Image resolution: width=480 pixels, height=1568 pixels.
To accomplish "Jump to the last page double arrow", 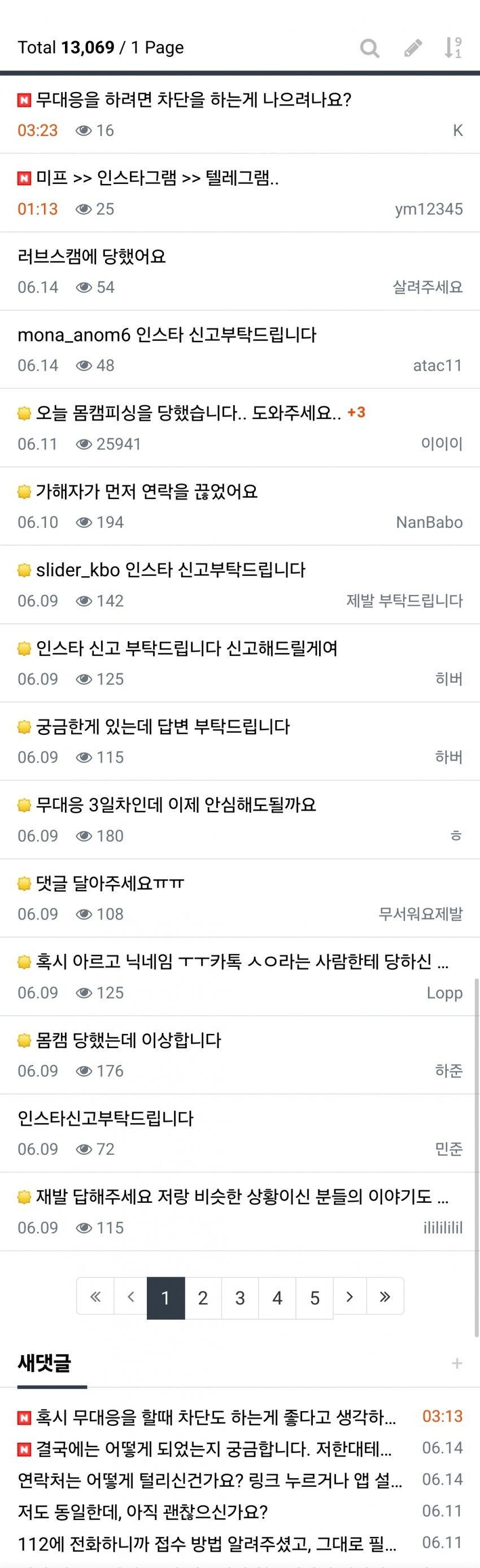I will pyautogui.click(x=385, y=1298).
